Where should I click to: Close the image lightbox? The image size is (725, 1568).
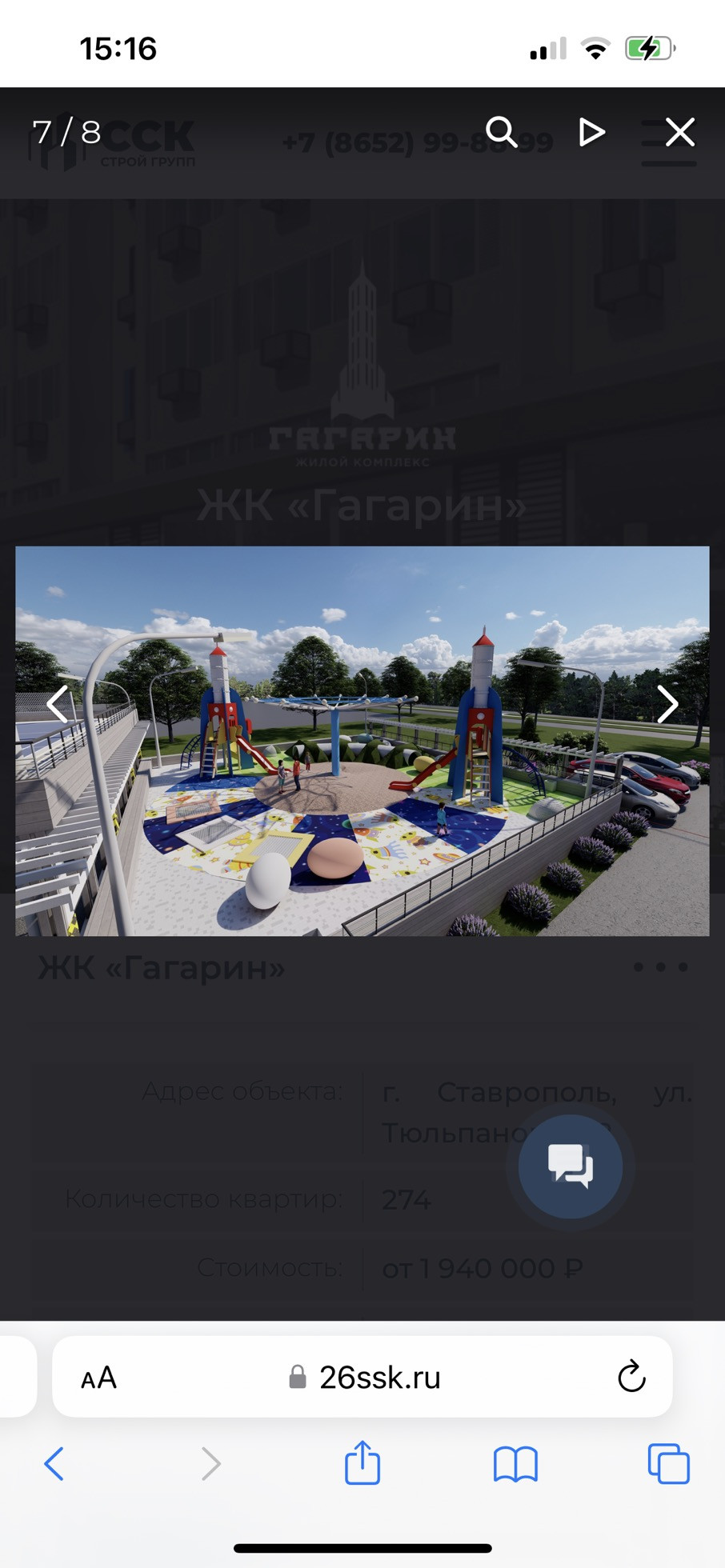click(x=680, y=132)
